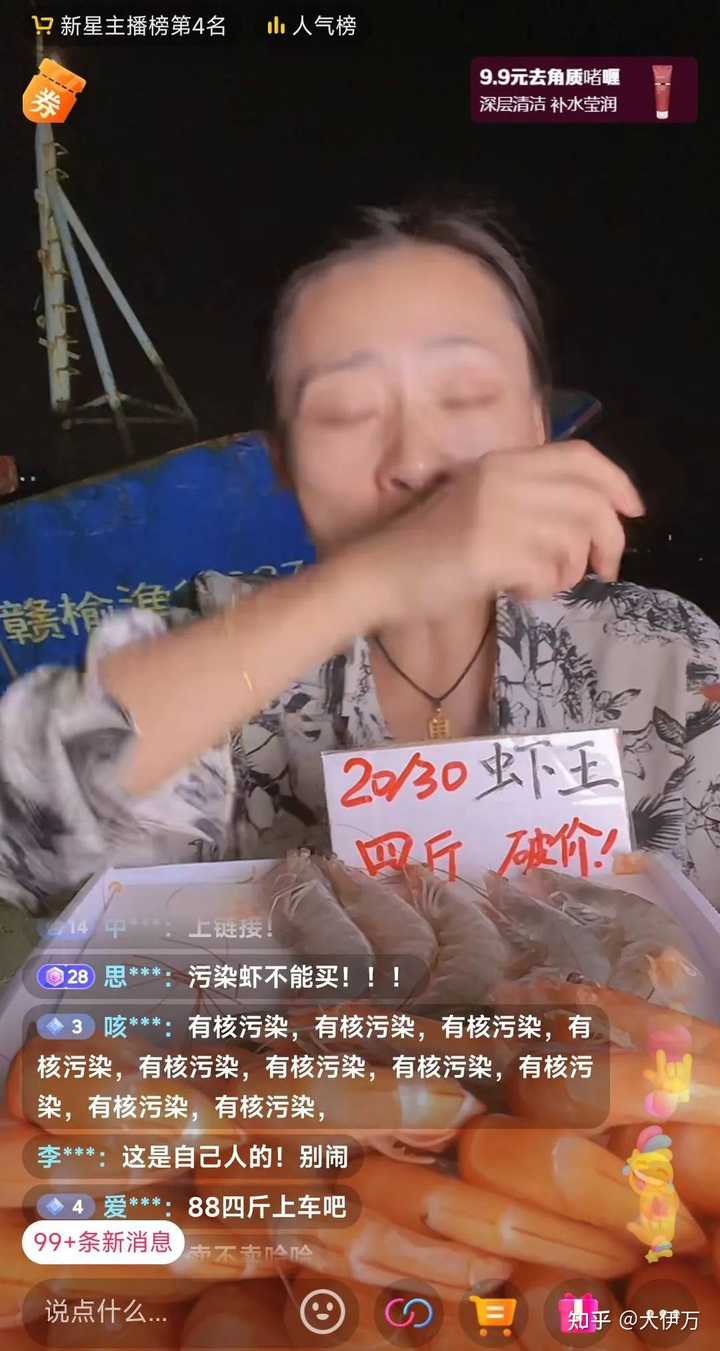Claim the orange 券 coupon icon

pos(54,91)
